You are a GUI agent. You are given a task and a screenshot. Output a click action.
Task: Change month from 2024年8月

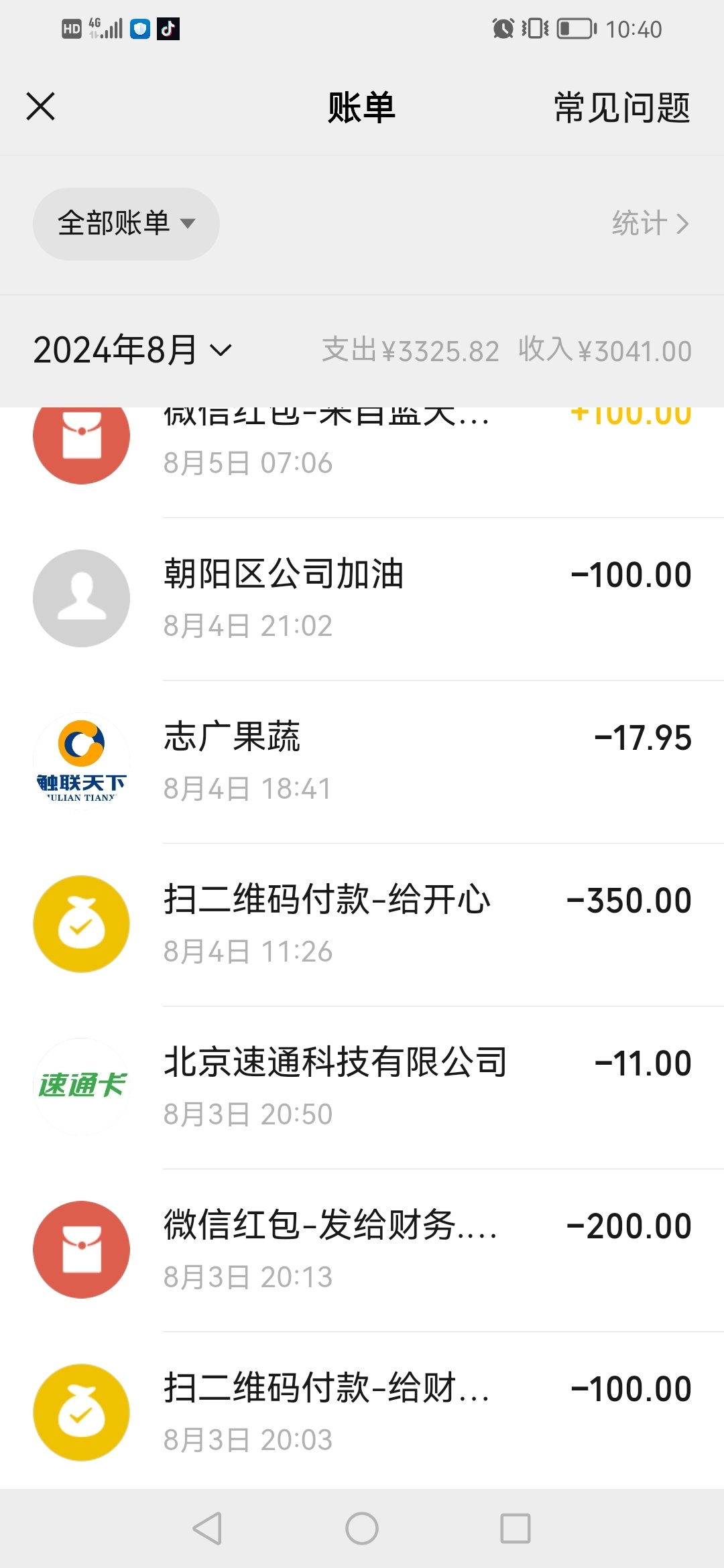click(132, 350)
